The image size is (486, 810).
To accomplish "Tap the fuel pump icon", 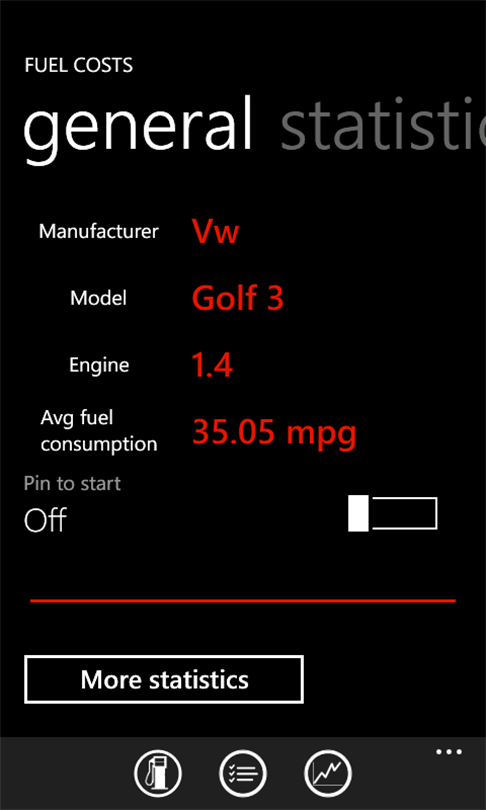I will click(158, 773).
